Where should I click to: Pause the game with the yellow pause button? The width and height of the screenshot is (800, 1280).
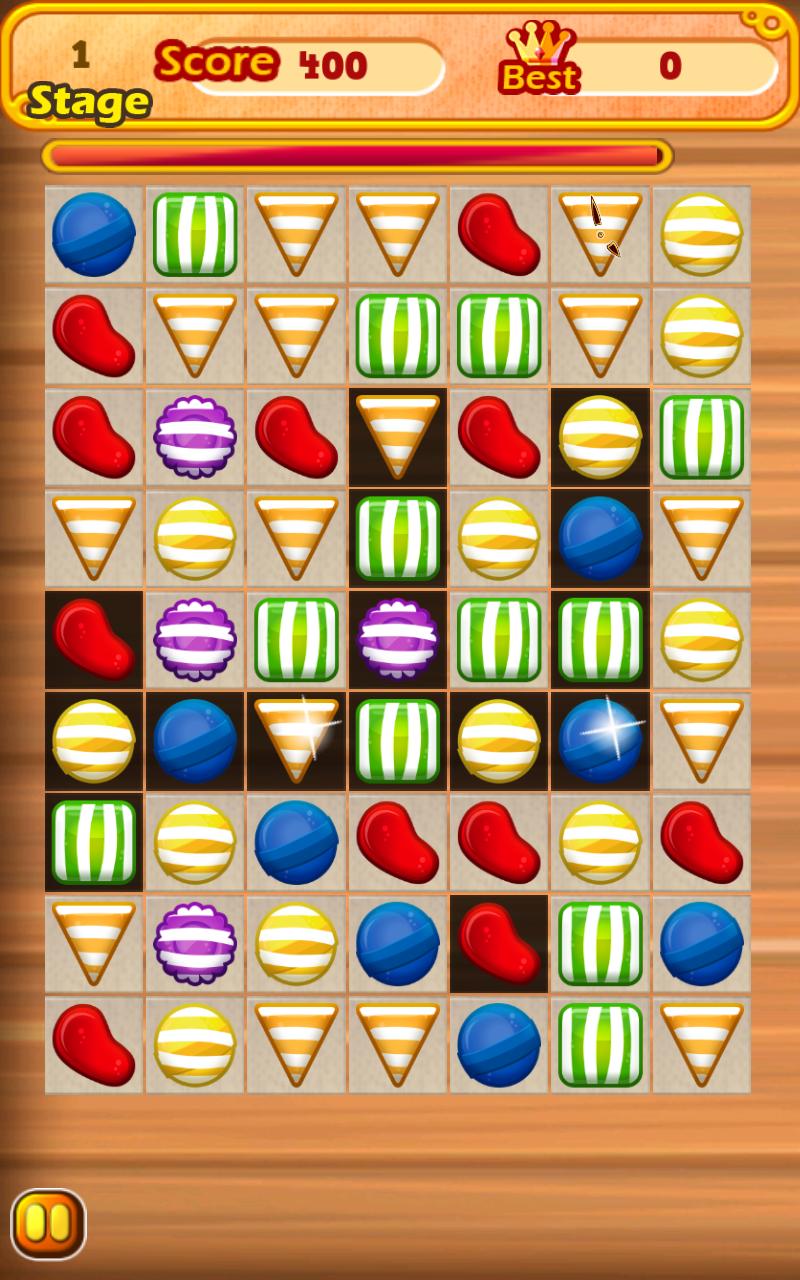point(48,1223)
